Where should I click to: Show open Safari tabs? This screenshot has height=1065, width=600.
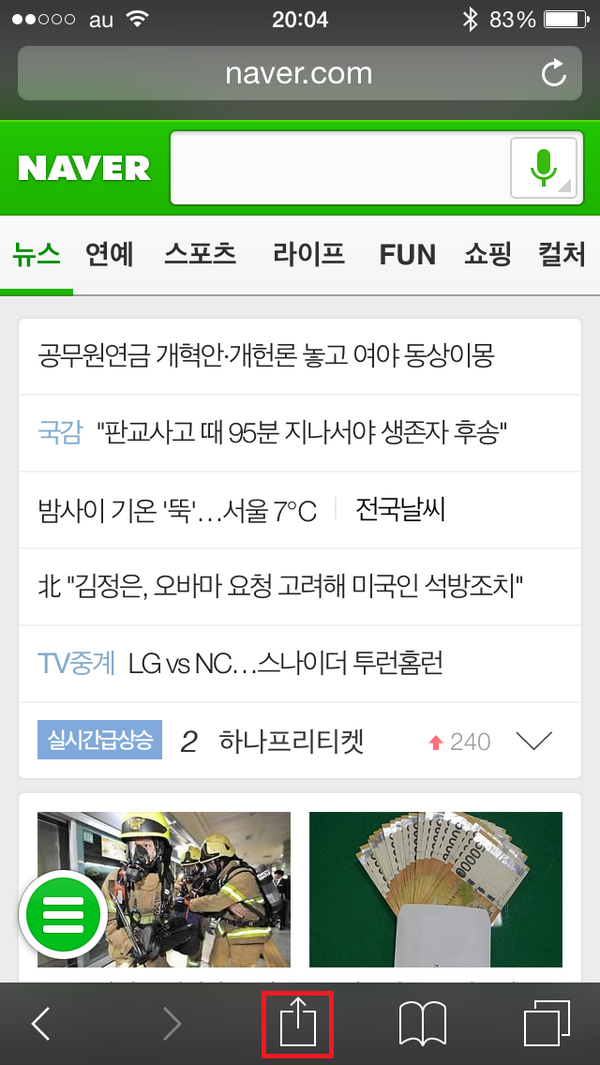[x=547, y=1023]
